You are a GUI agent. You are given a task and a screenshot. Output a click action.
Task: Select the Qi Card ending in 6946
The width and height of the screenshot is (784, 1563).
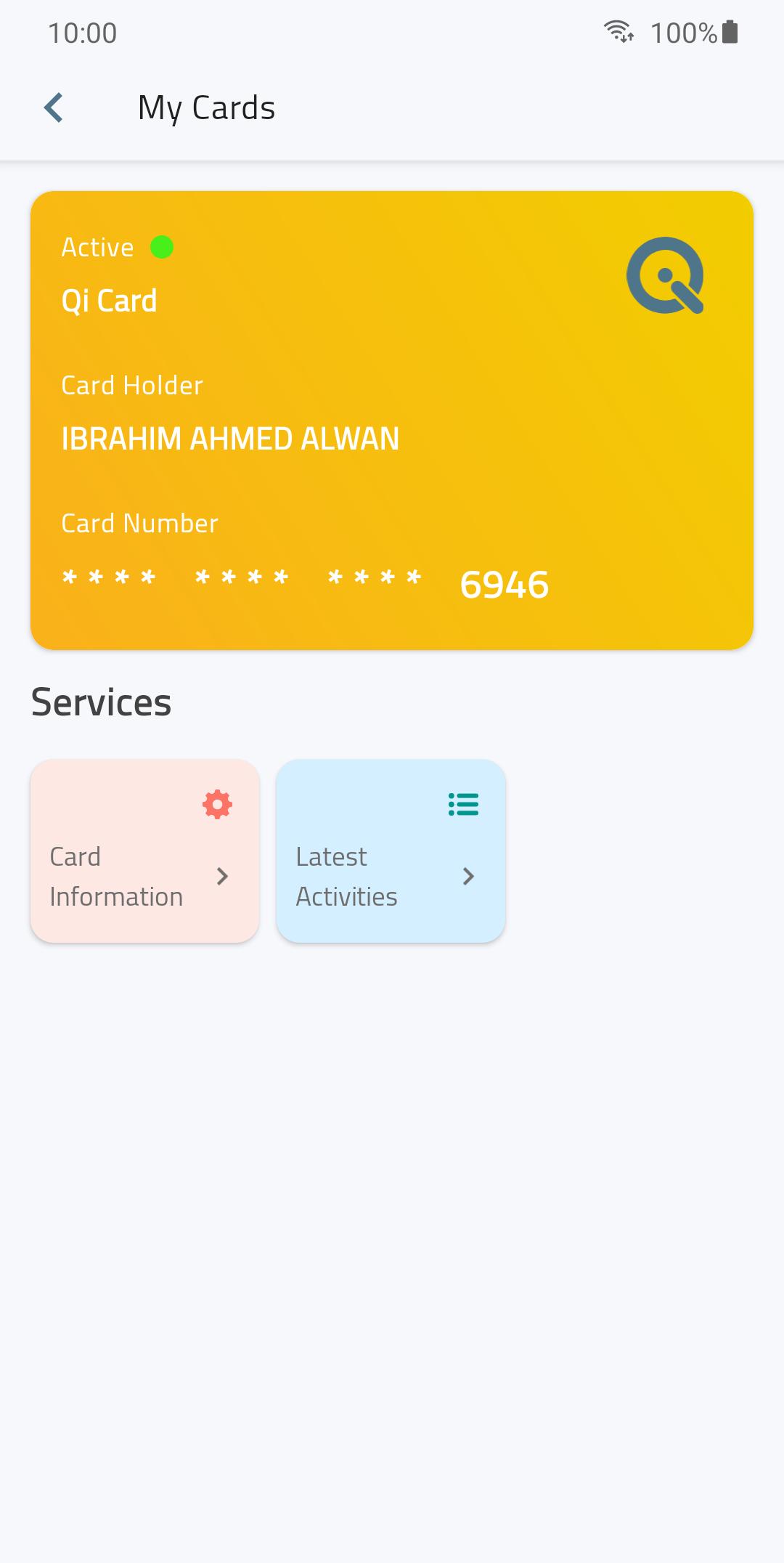click(392, 421)
